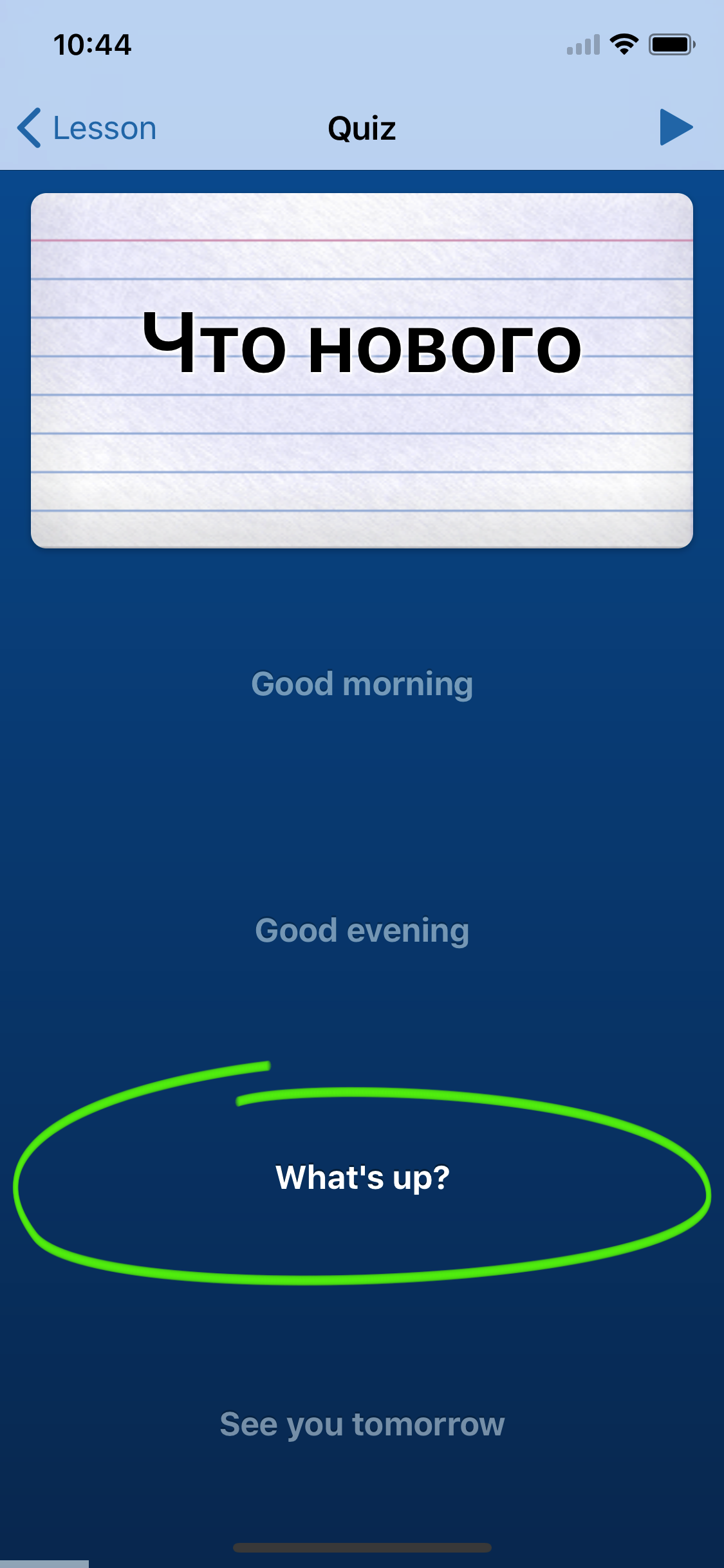Select the 'Good evening' answer

coord(362,931)
